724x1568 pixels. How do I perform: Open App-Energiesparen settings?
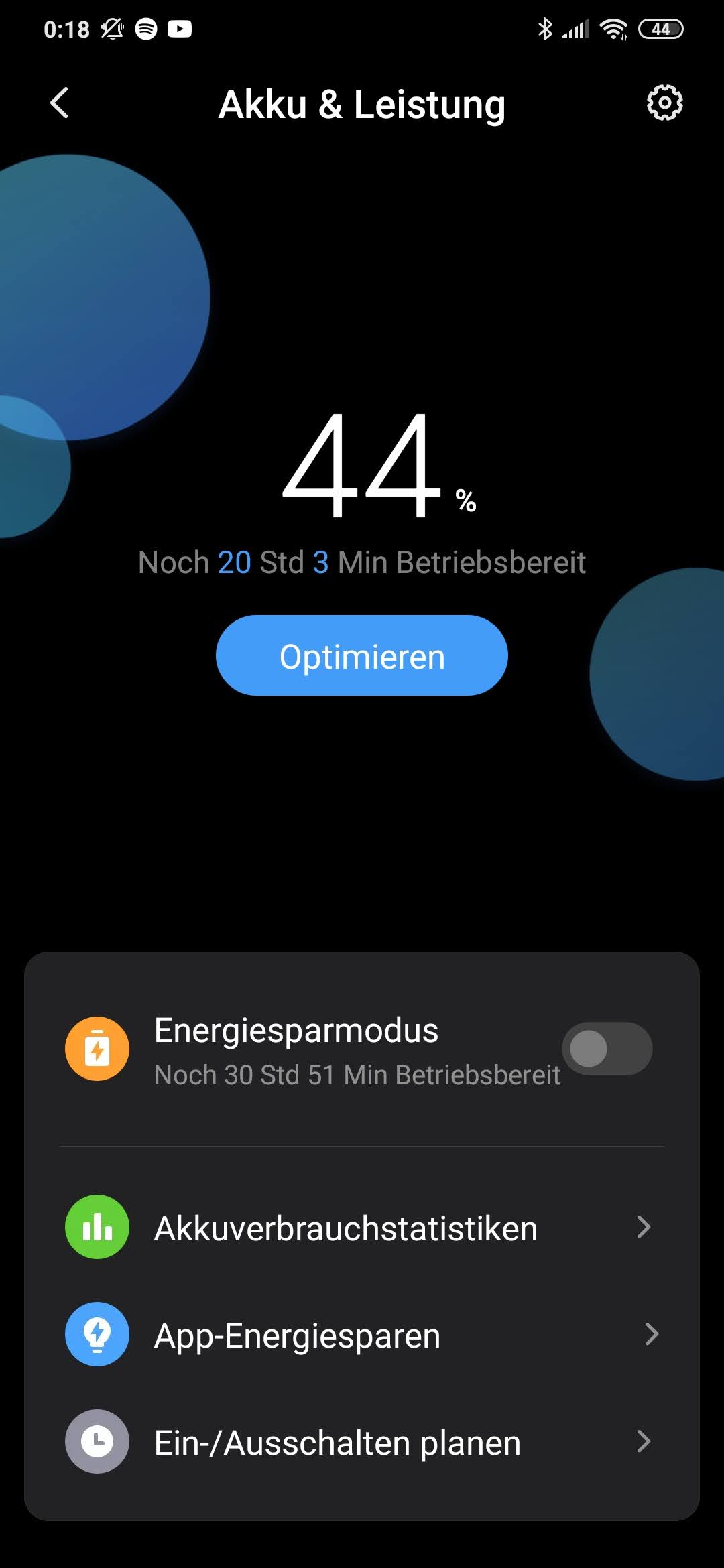[x=362, y=1335]
